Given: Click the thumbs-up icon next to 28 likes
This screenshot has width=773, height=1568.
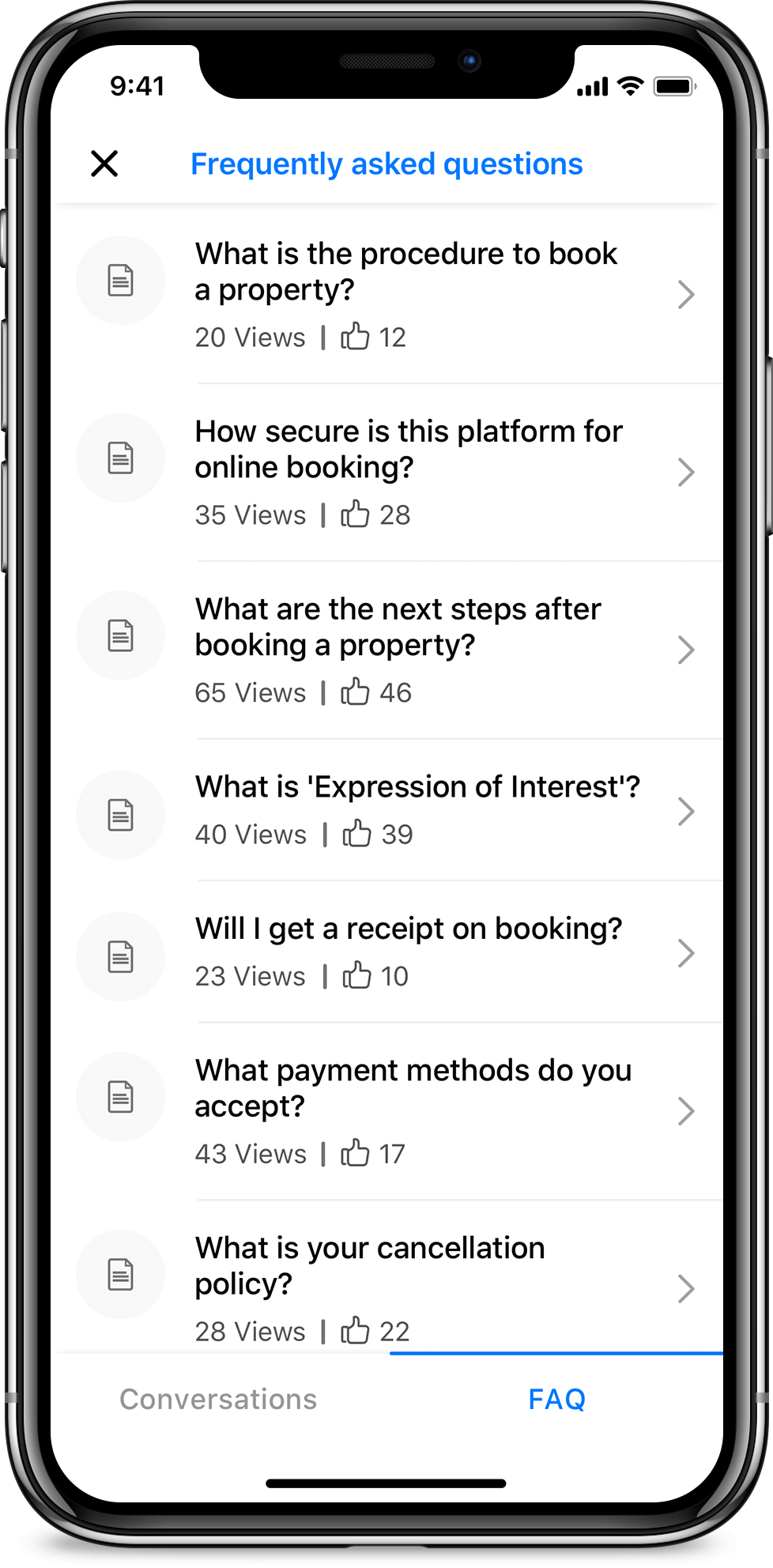Looking at the screenshot, I should click(x=356, y=514).
